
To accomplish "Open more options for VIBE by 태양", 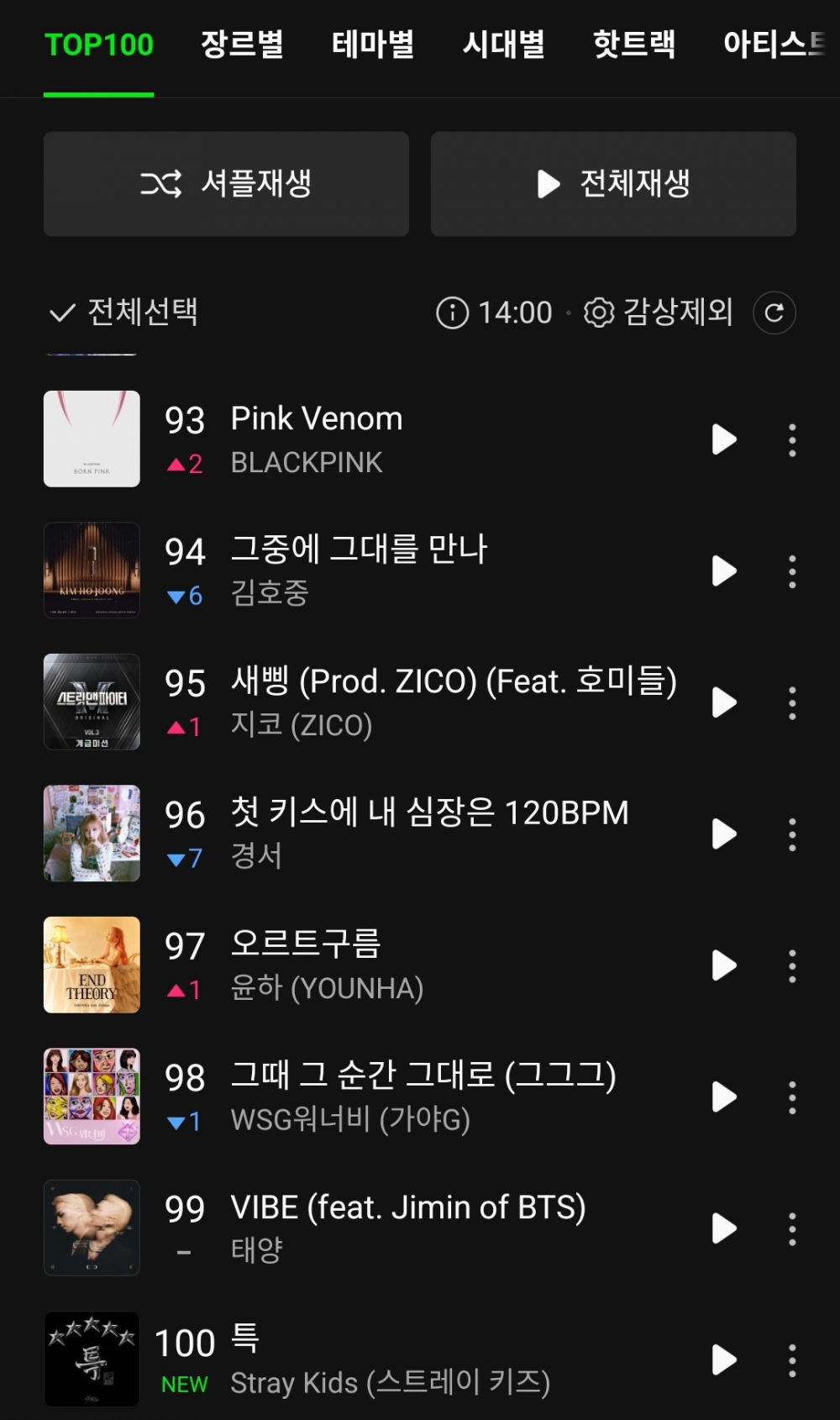I will (x=792, y=1228).
